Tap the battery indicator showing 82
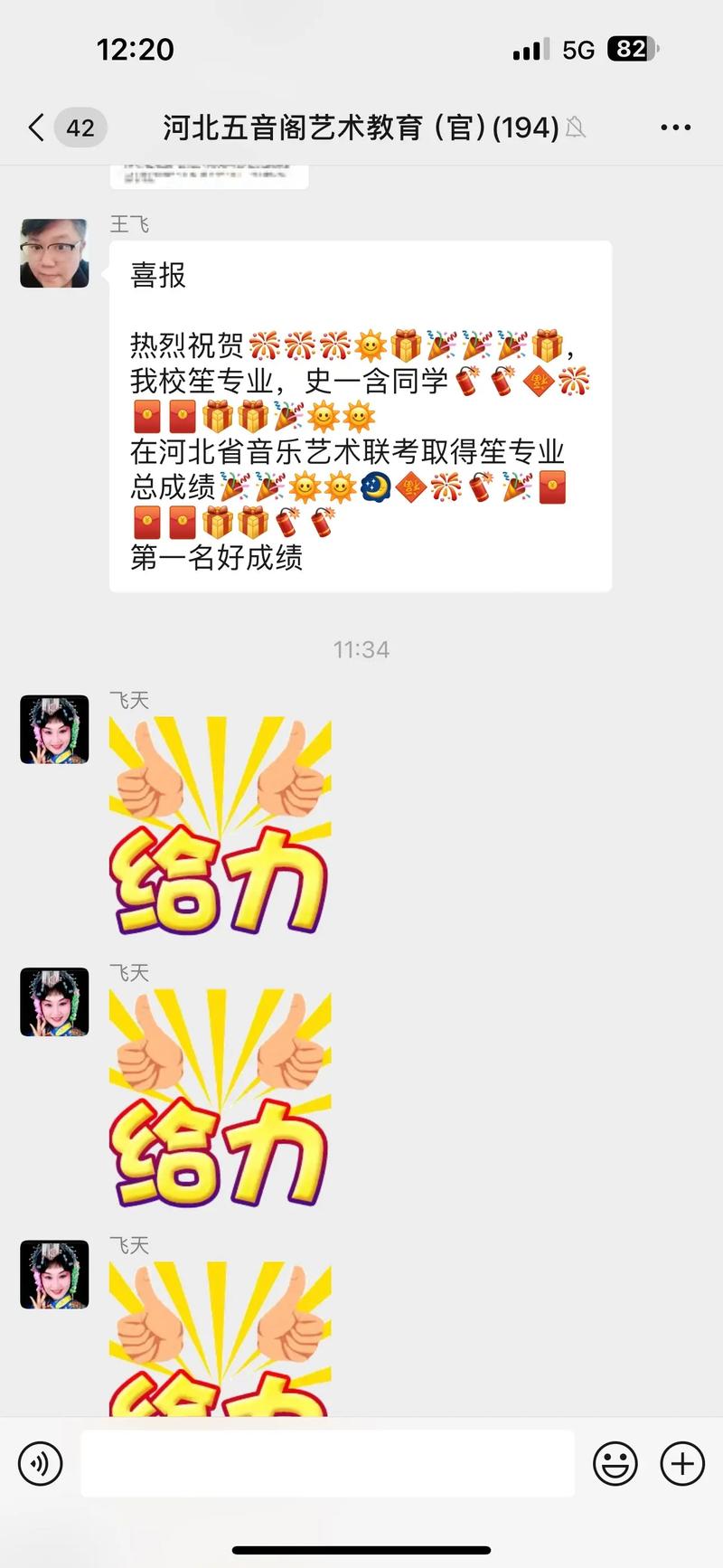The image size is (723, 1568). click(x=633, y=50)
